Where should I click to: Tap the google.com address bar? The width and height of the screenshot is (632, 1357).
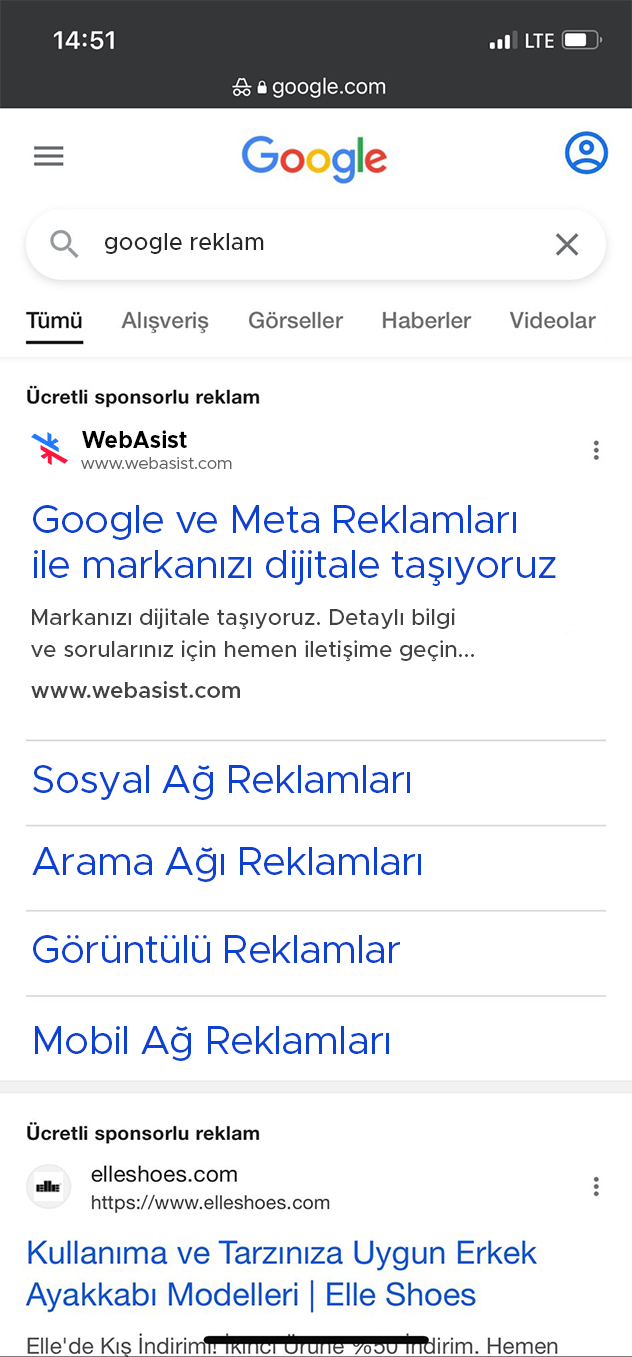(x=316, y=87)
